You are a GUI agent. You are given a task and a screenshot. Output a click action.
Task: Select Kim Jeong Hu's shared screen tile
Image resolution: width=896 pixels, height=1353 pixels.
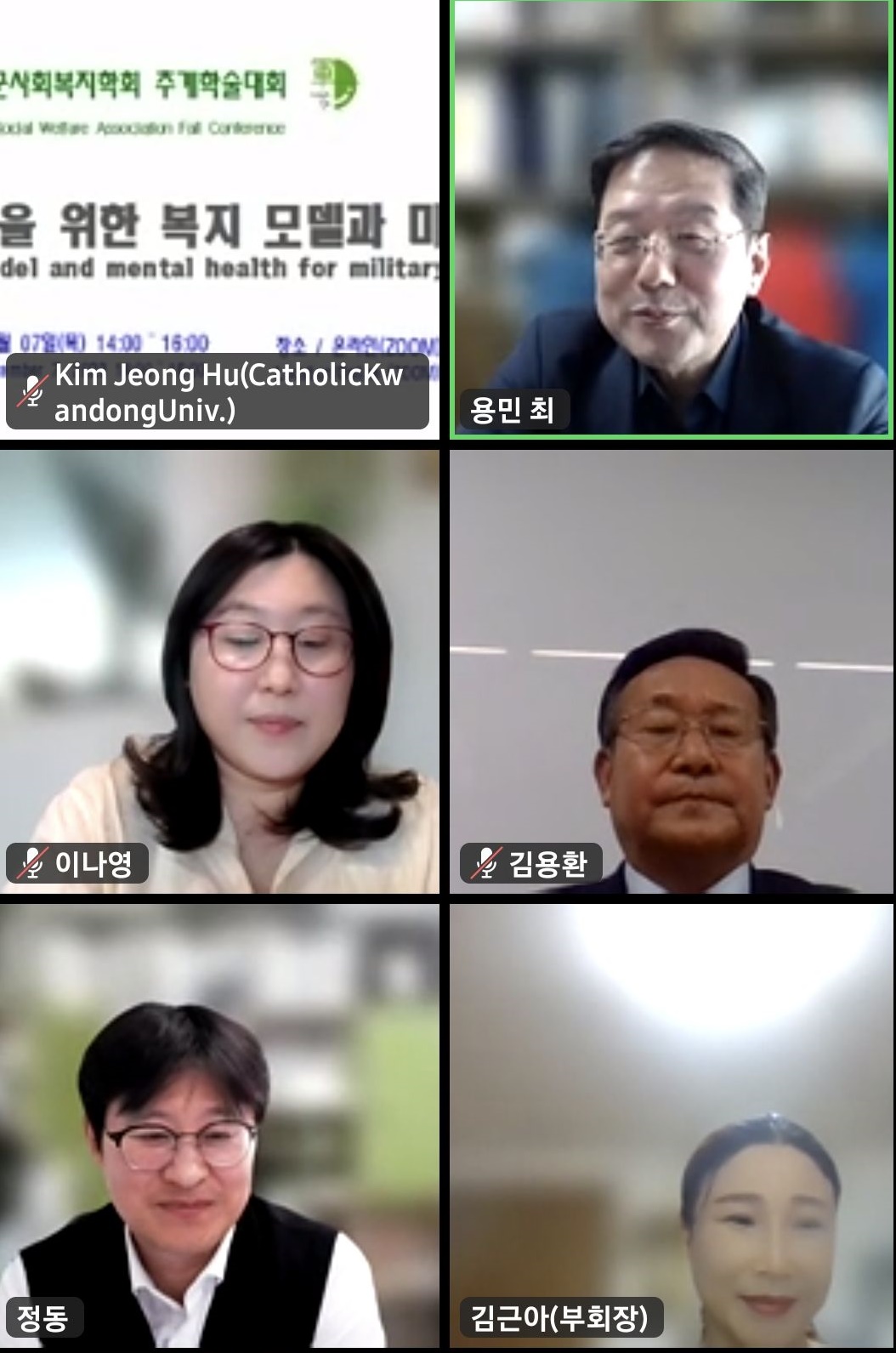coord(219,219)
